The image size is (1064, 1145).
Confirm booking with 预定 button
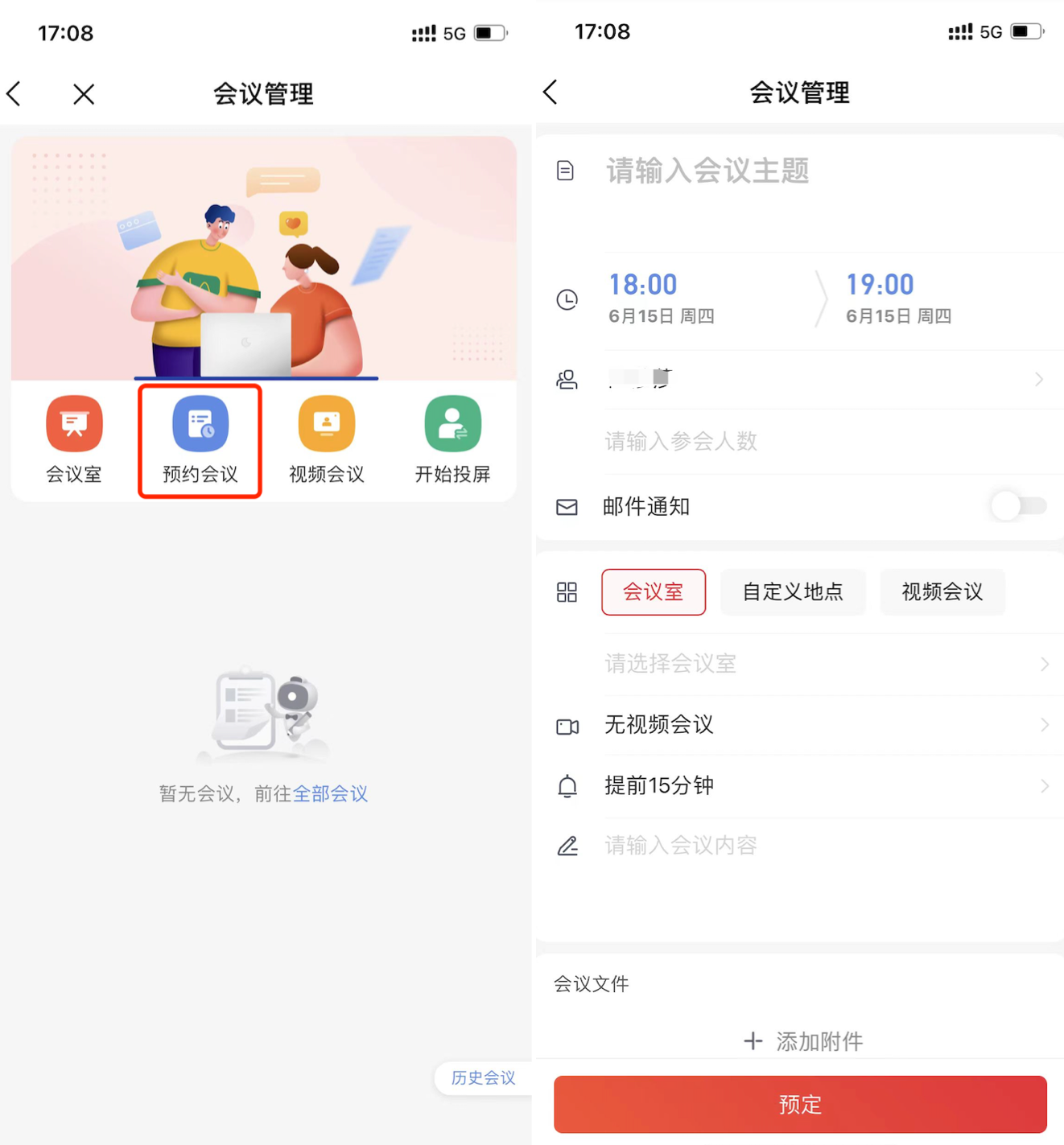click(x=800, y=1104)
